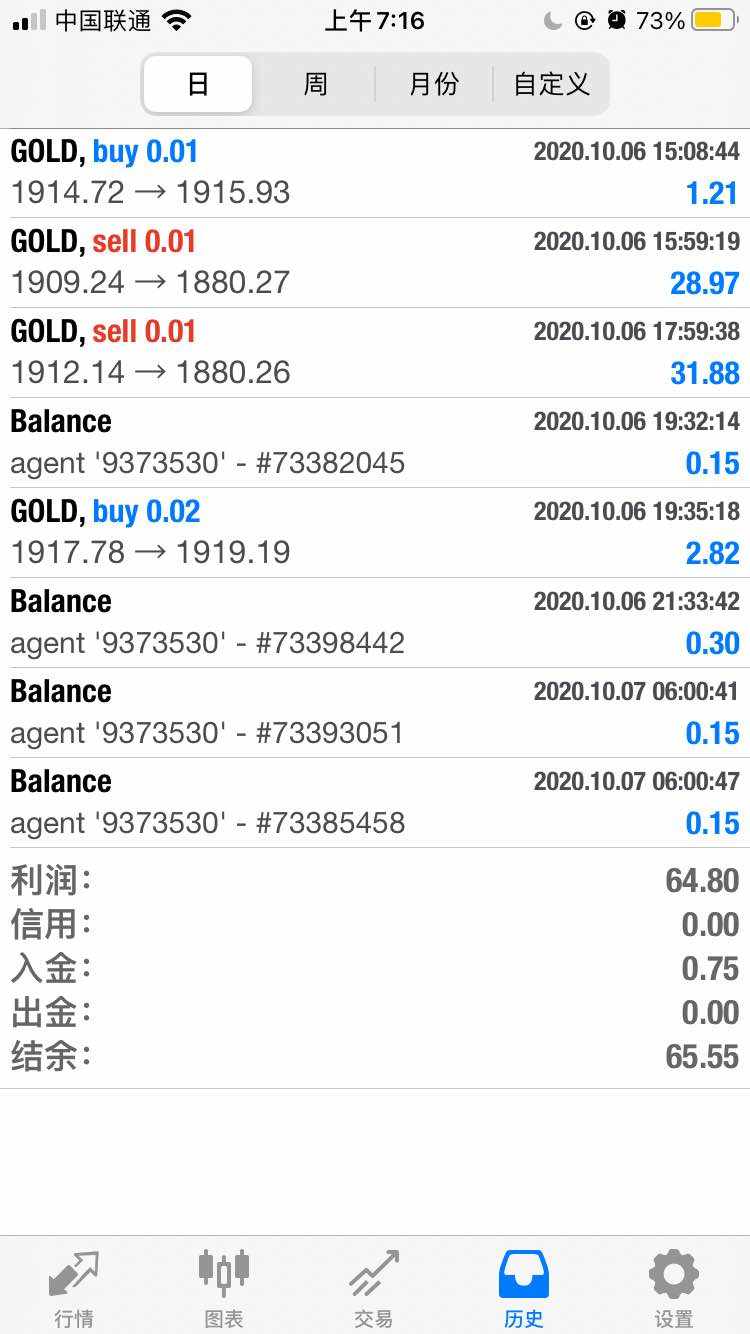Viewport: 750px width, 1334px height.
Task: Open the GOLD sell 0.01 trade with profit 28.97
Action: (375, 263)
